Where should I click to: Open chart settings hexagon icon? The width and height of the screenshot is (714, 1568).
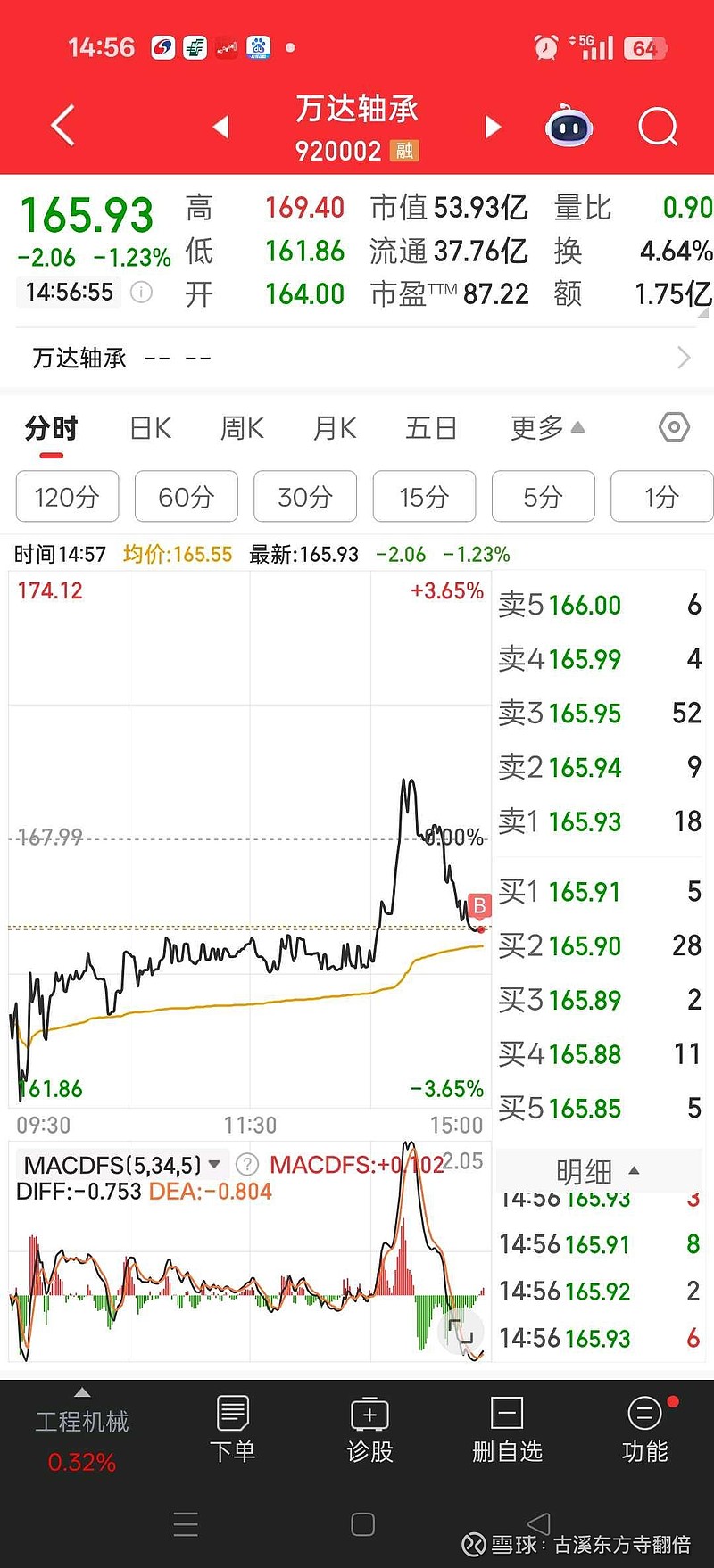[674, 428]
